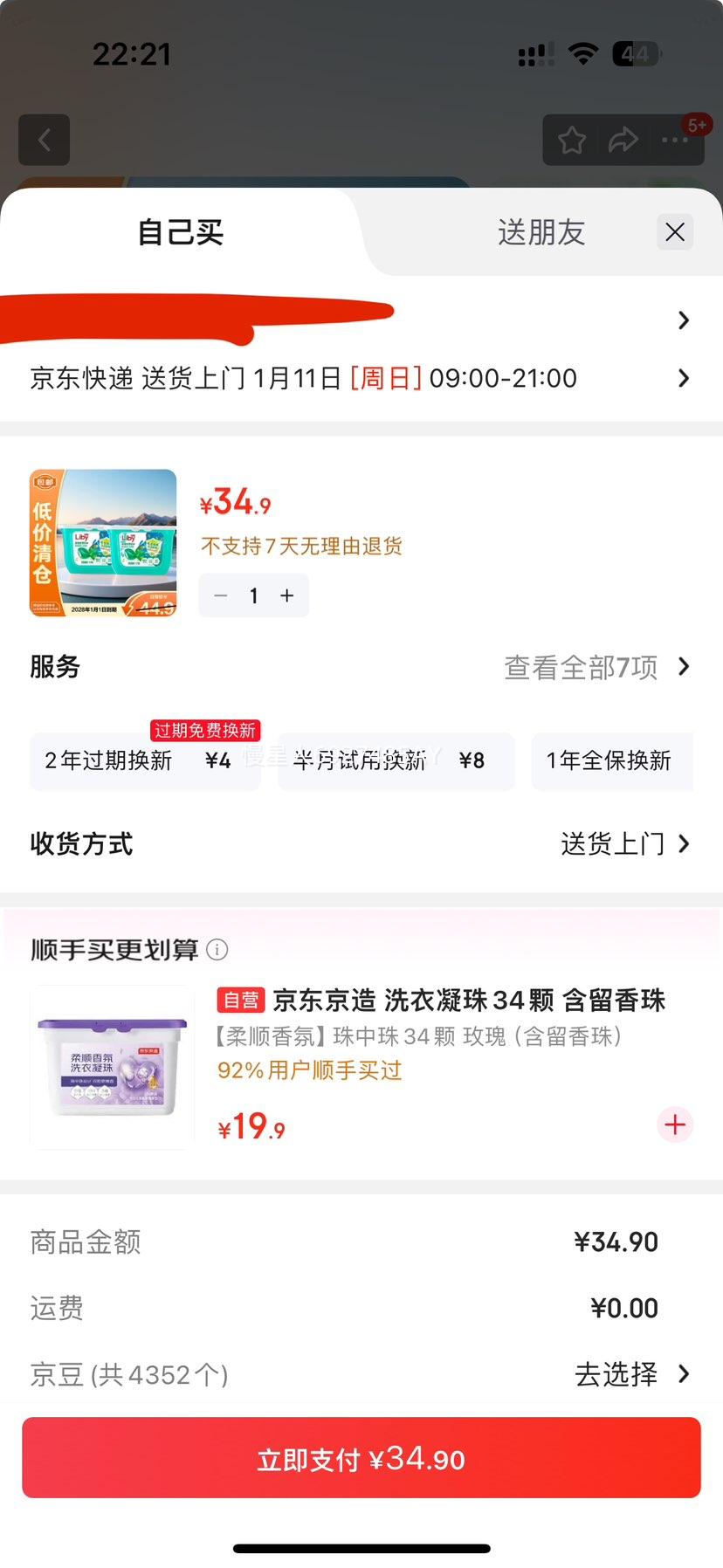Click the back arrow at top left
Screen dimensions: 723x1568
[44, 140]
